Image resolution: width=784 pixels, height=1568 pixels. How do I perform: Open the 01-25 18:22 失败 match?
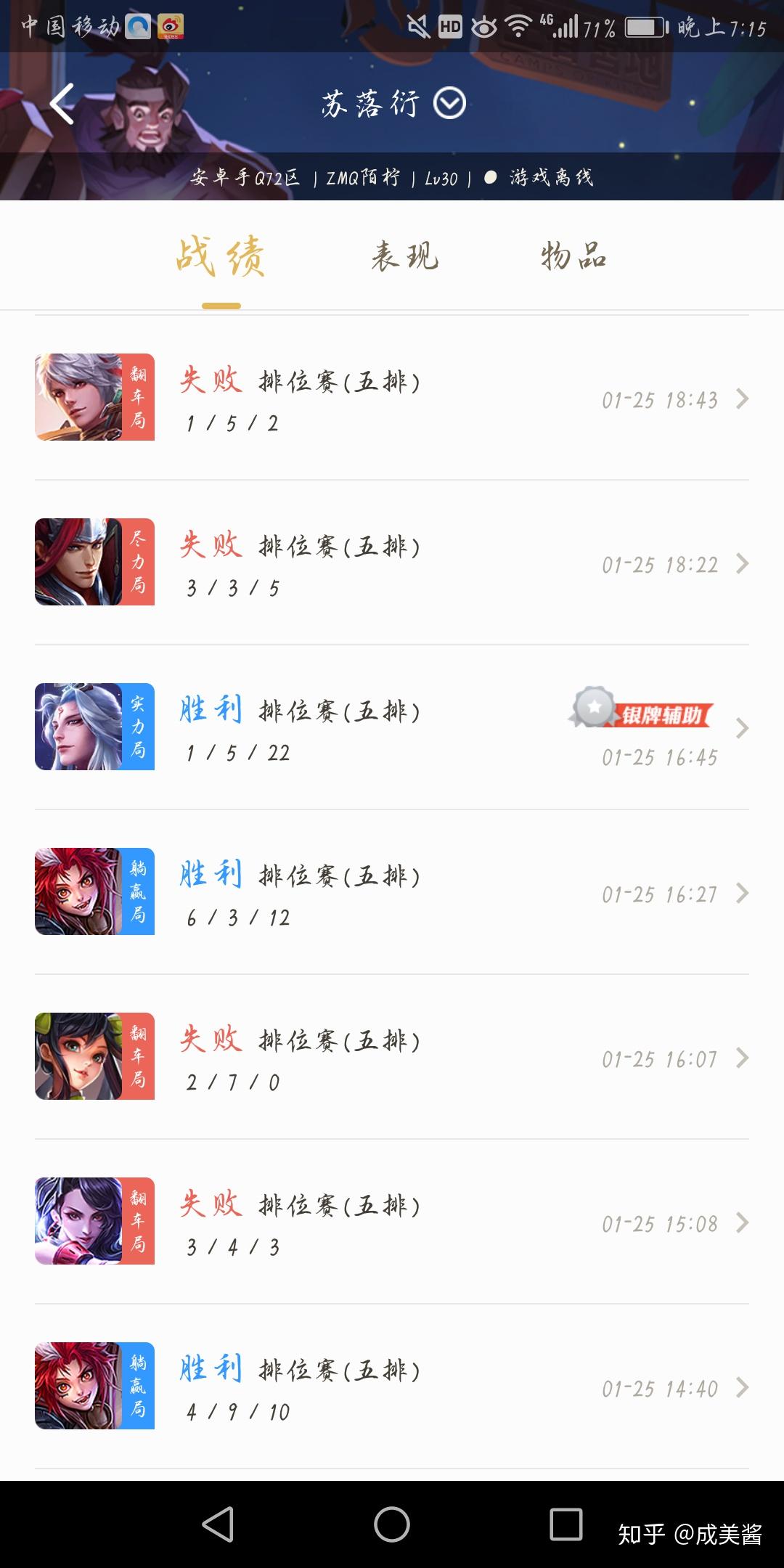click(392, 563)
